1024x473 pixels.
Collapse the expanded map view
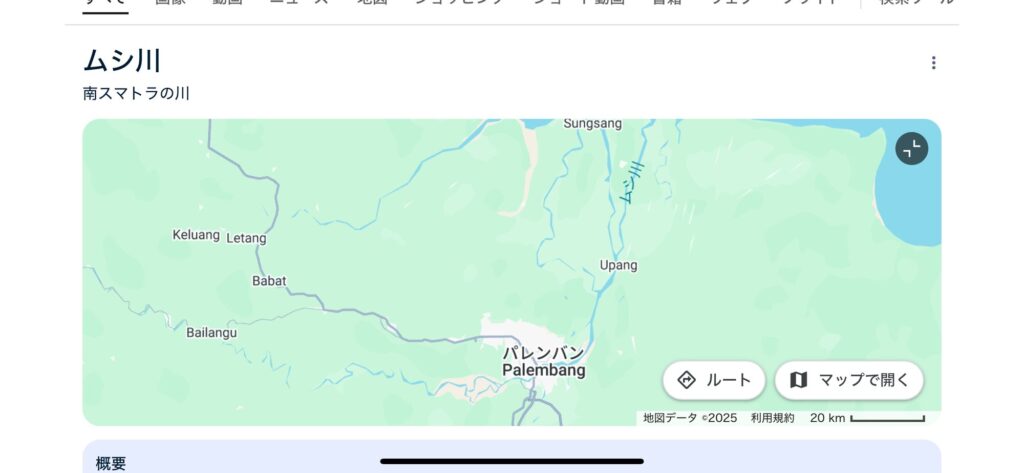coord(911,149)
